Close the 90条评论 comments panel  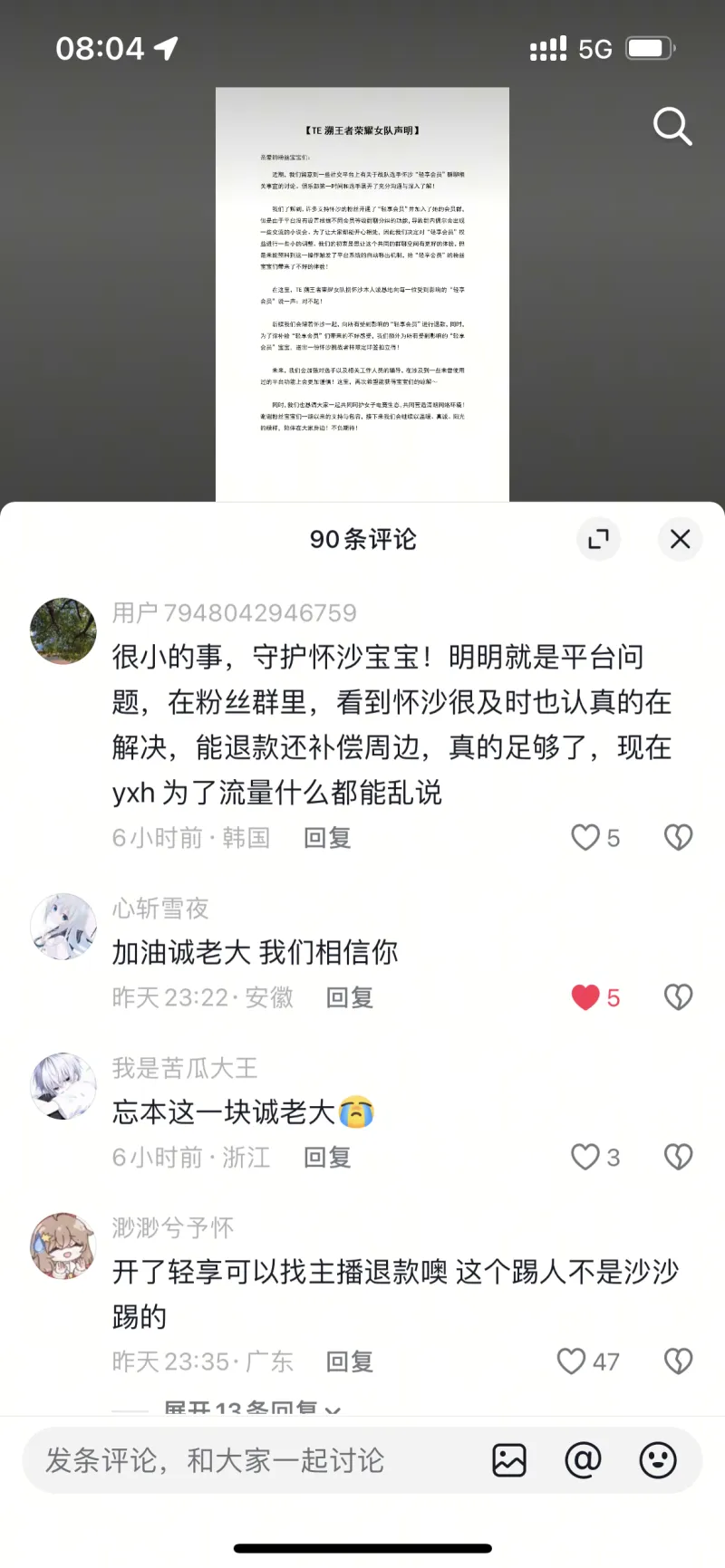tap(680, 540)
